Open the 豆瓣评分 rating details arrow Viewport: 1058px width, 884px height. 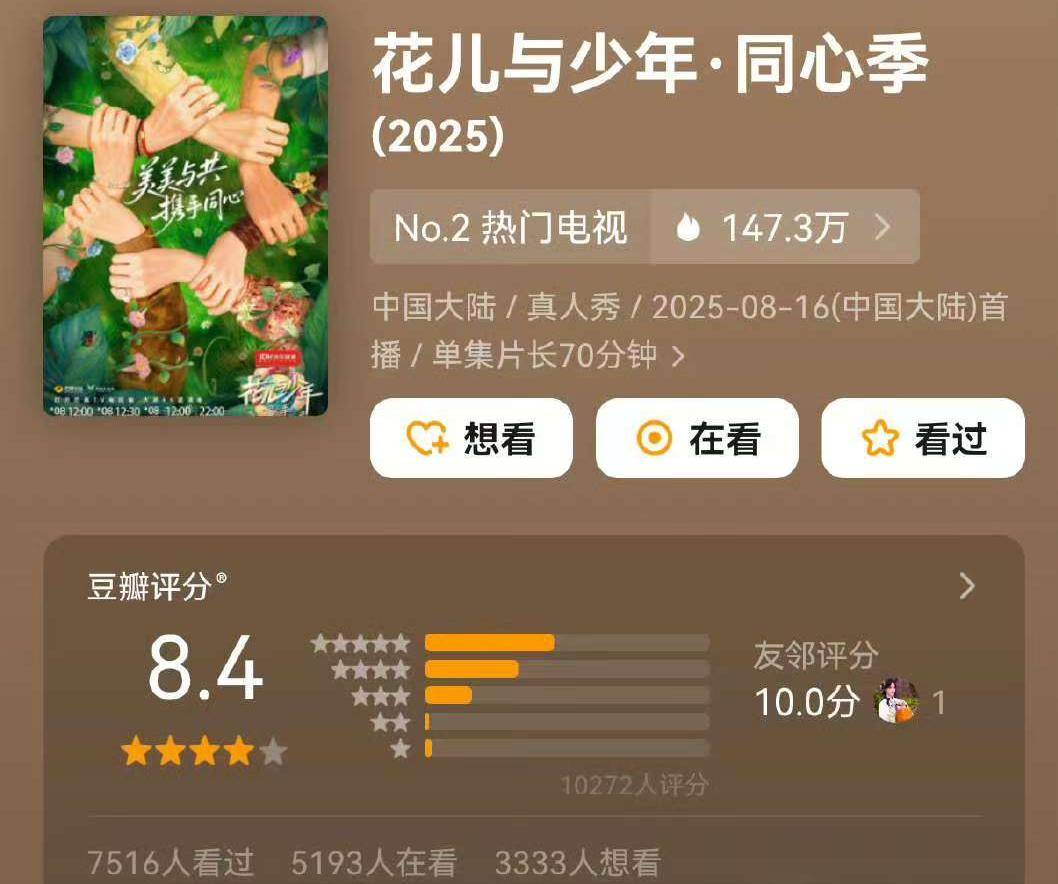click(x=966, y=586)
